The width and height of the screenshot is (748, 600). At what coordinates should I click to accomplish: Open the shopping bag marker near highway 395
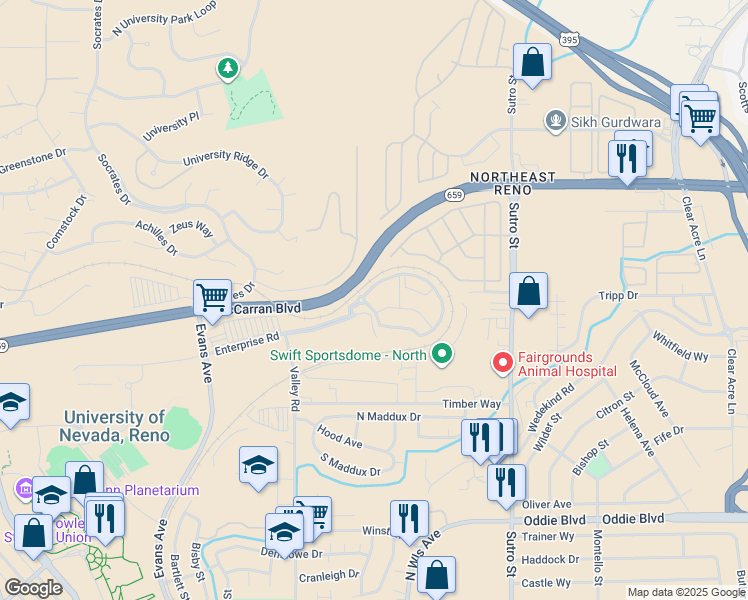pos(532,65)
